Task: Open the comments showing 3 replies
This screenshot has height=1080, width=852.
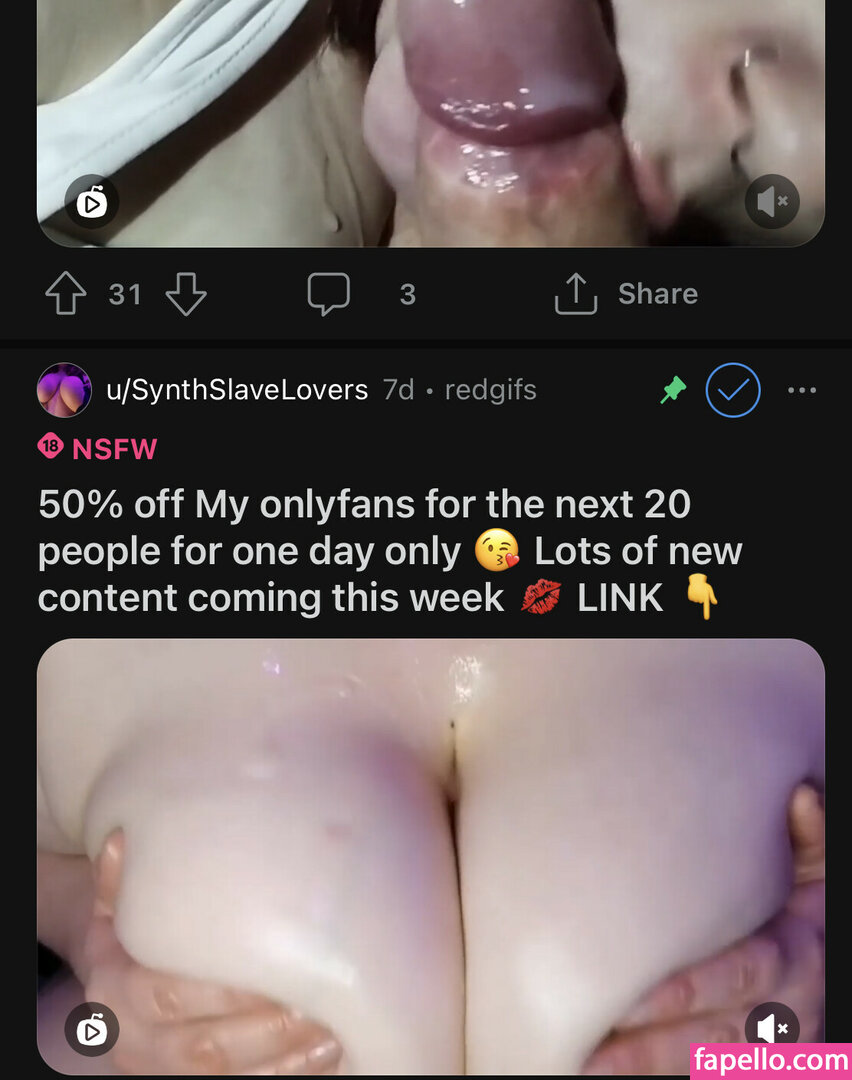Action: (x=329, y=294)
